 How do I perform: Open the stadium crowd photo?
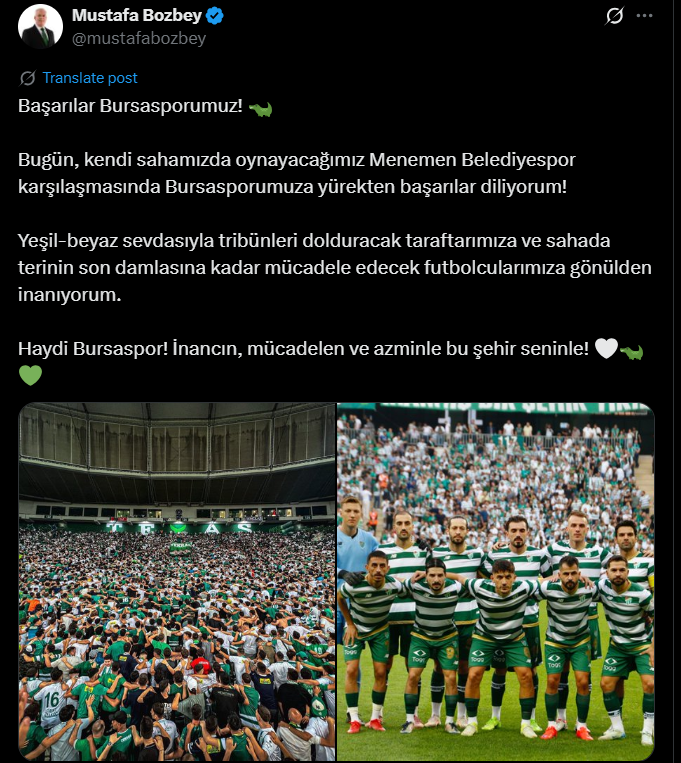(177, 582)
